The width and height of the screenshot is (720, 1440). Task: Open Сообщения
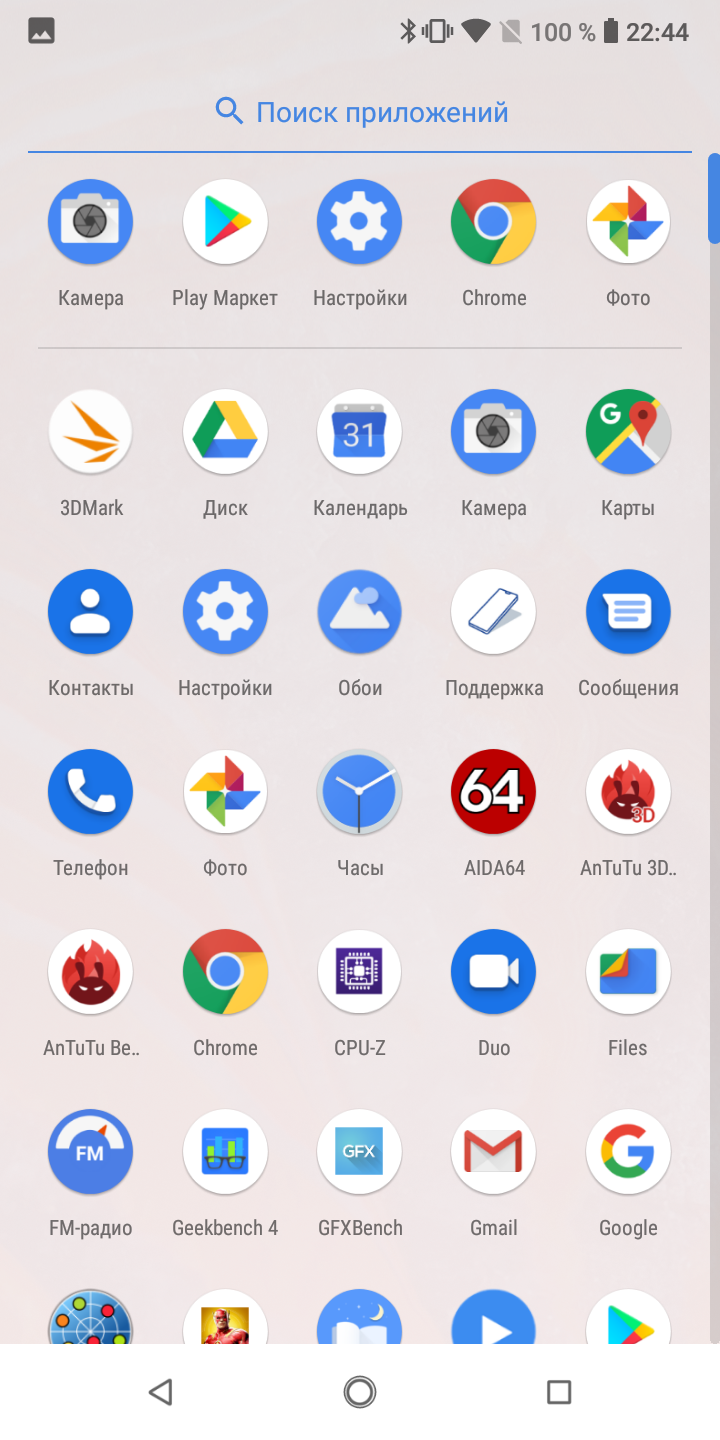(x=628, y=612)
